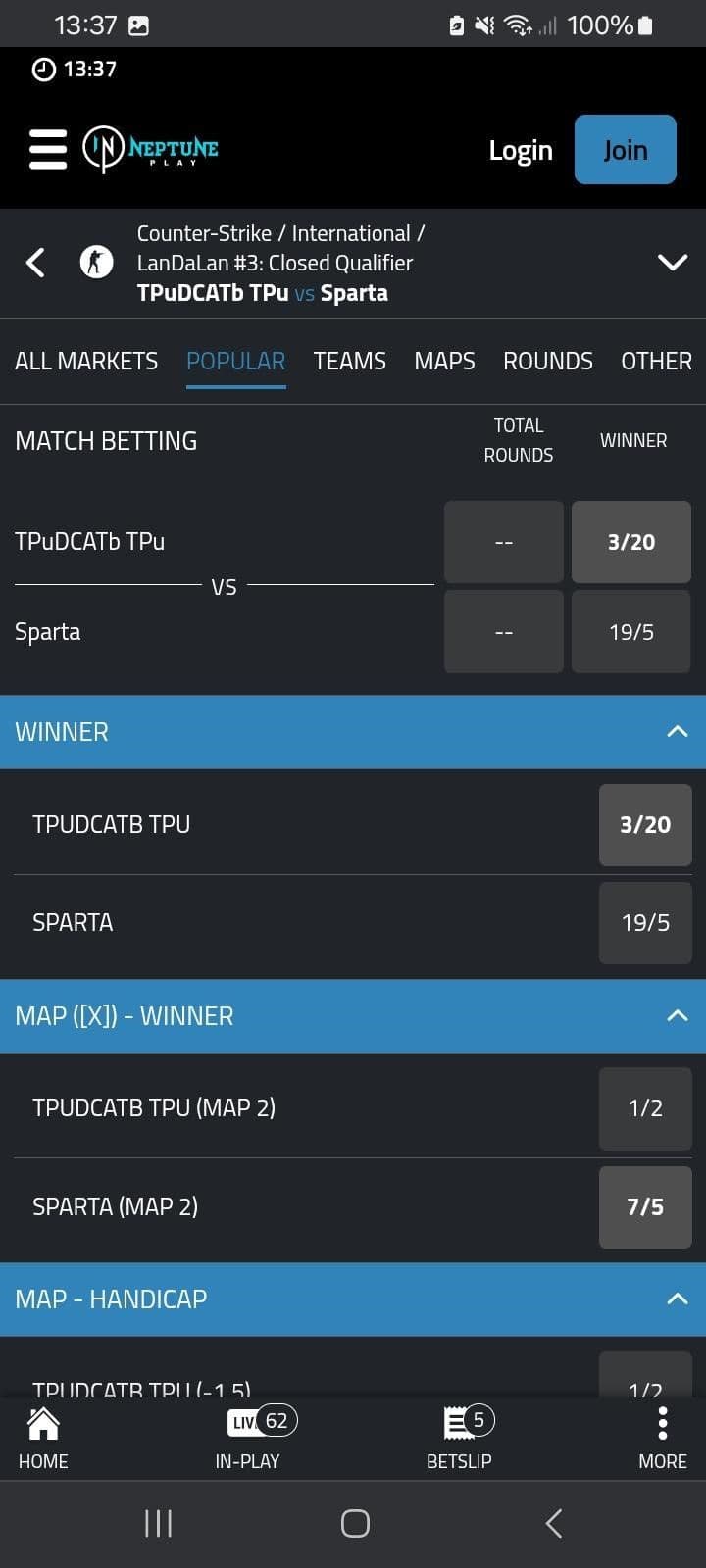Select the TPUDCATB TPU 3/20 odds under Winner
The image size is (706, 1568).
click(x=644, y=824)
